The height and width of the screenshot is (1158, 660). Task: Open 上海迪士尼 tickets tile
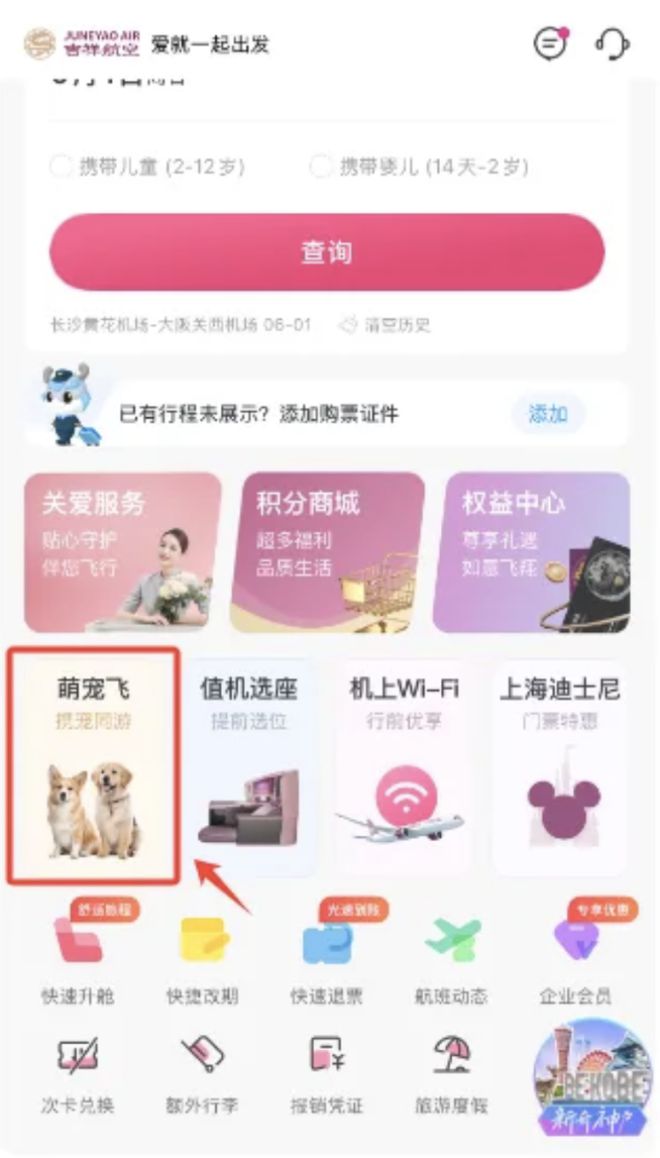tap(560, 766)
